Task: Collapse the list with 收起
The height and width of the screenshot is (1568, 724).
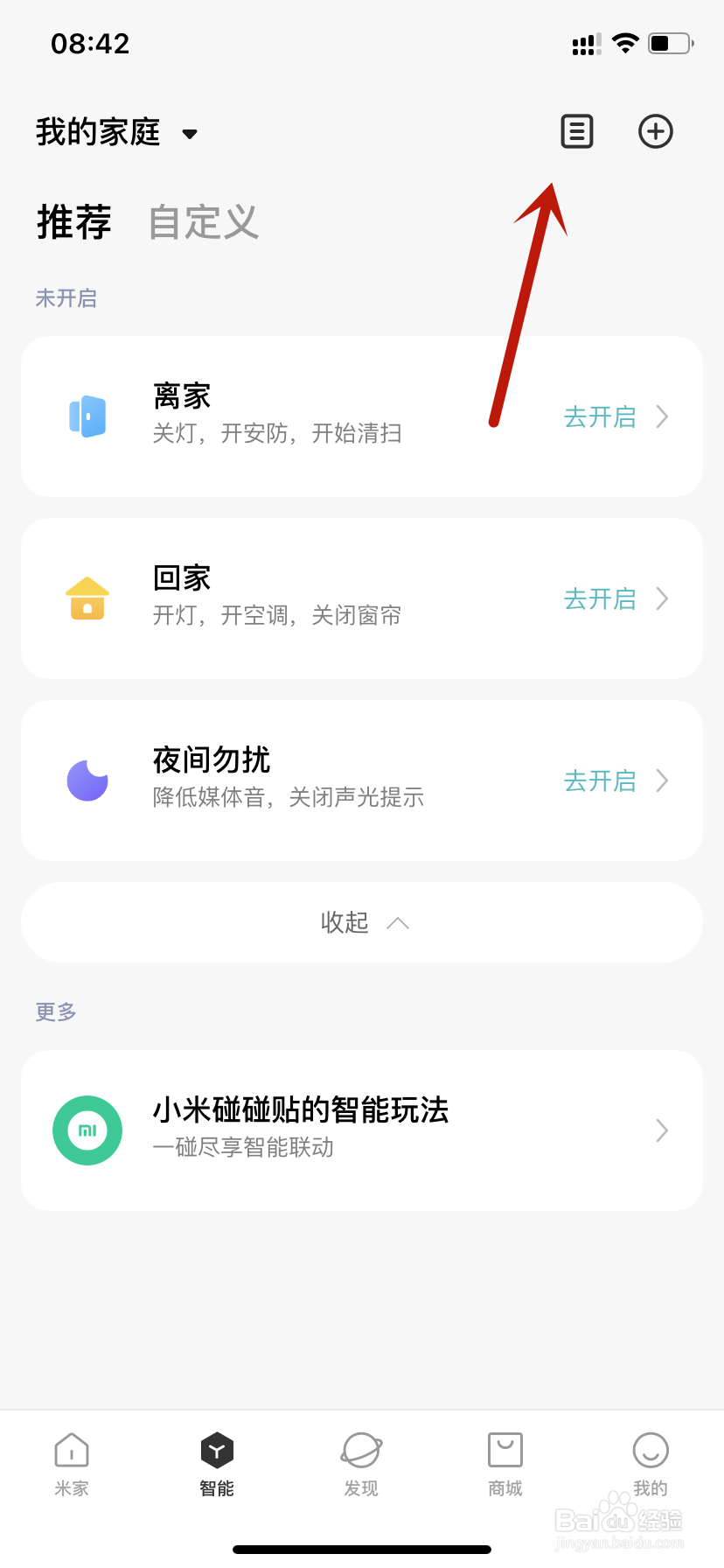Action: [x=362, y=922]
